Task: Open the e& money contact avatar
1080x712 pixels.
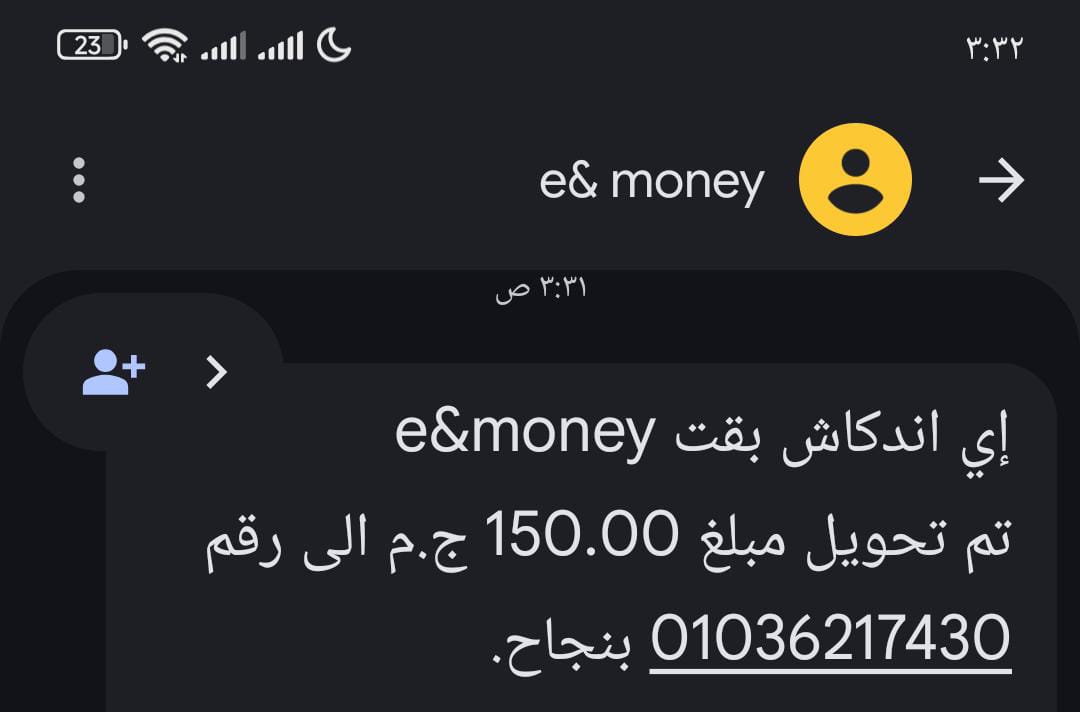Action: pos(855,180)
